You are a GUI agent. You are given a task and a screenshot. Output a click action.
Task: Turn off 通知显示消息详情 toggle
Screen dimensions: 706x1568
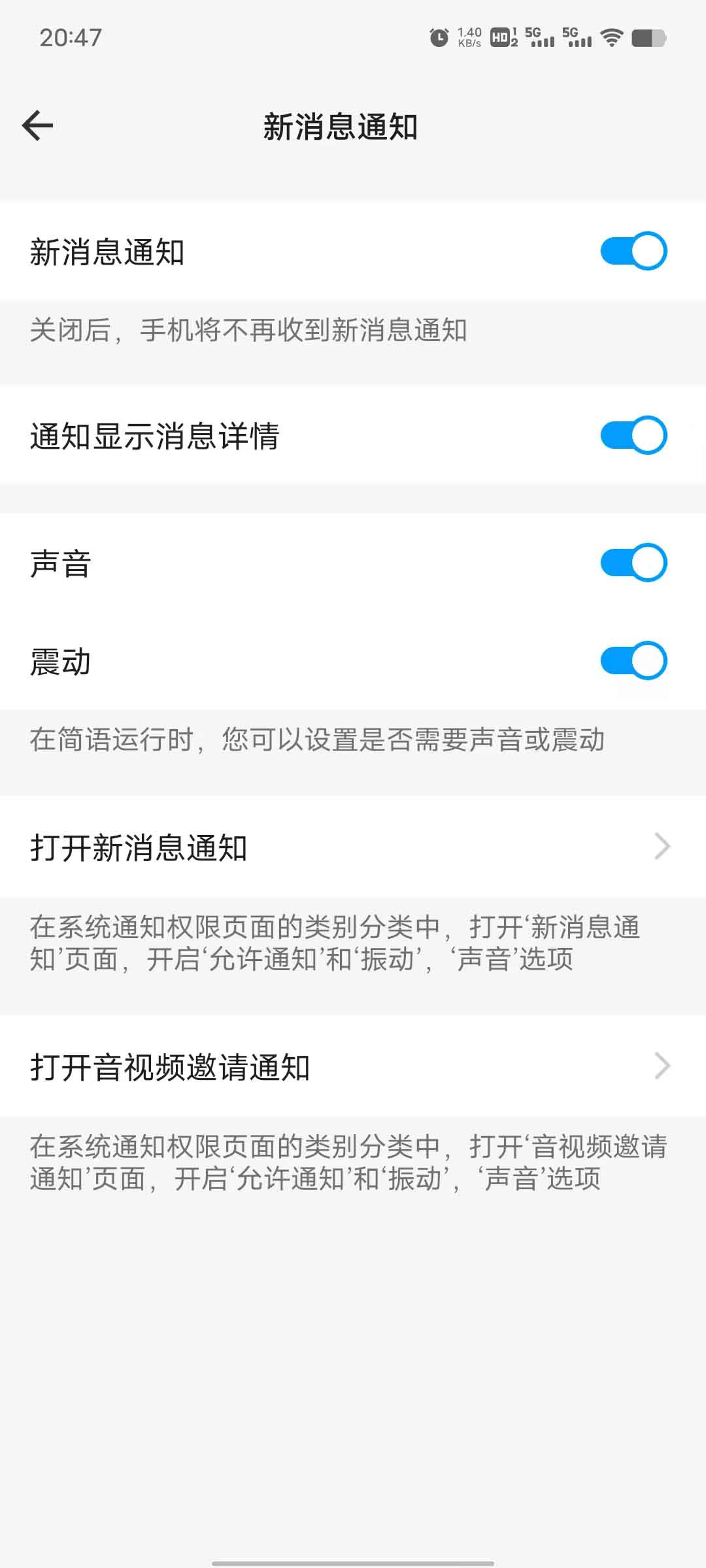tap(633, 433)
